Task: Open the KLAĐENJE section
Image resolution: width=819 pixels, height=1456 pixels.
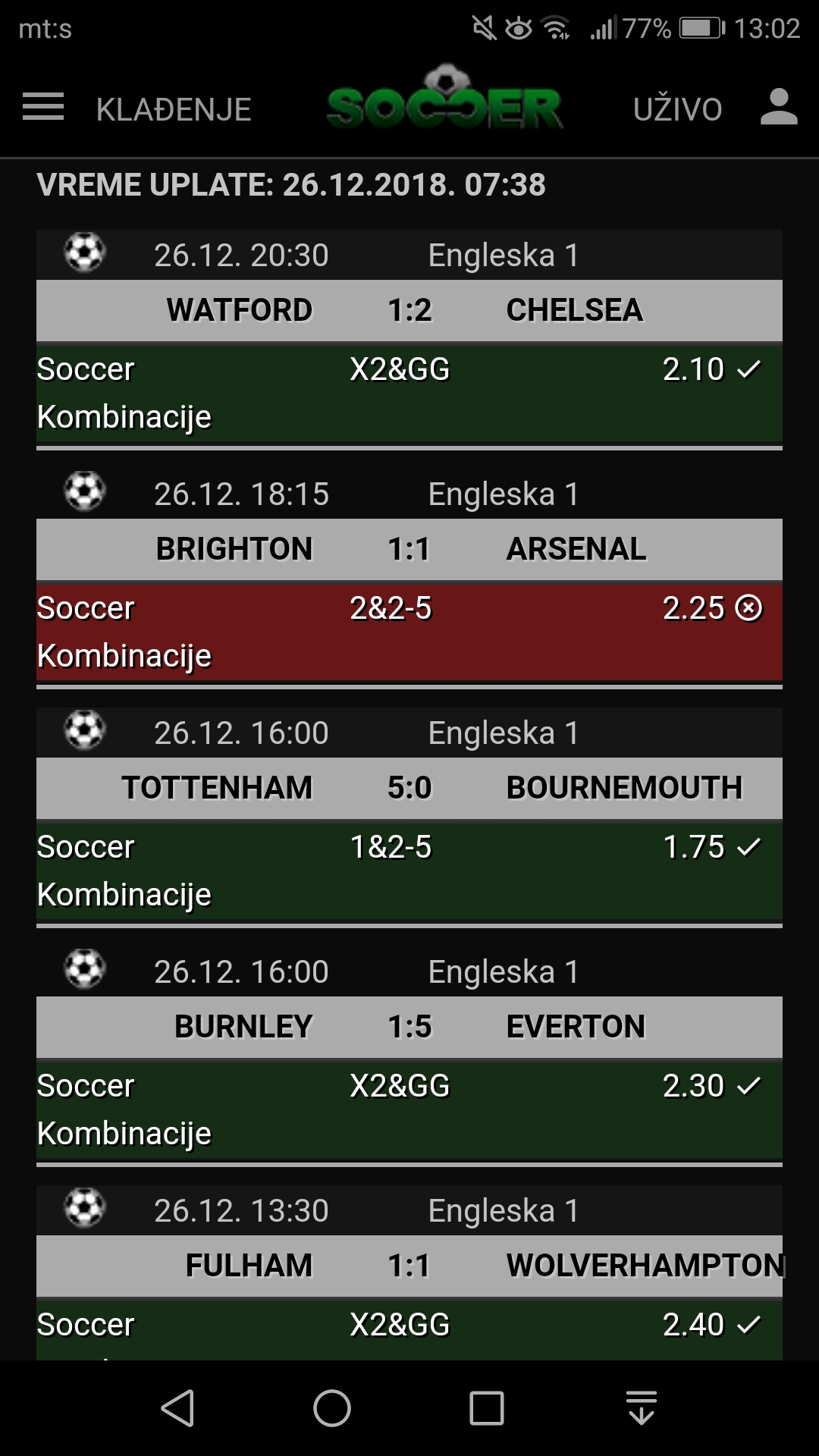Action: [x=174, y=109]
